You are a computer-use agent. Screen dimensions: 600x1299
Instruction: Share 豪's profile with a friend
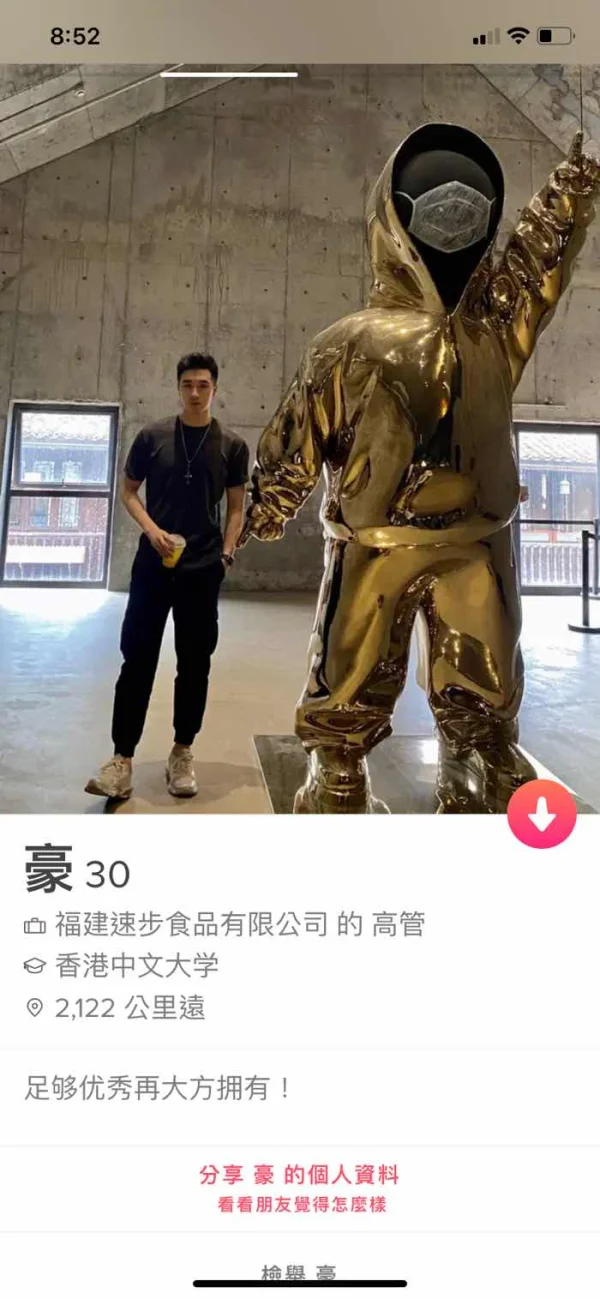[x=300, y=1188]
